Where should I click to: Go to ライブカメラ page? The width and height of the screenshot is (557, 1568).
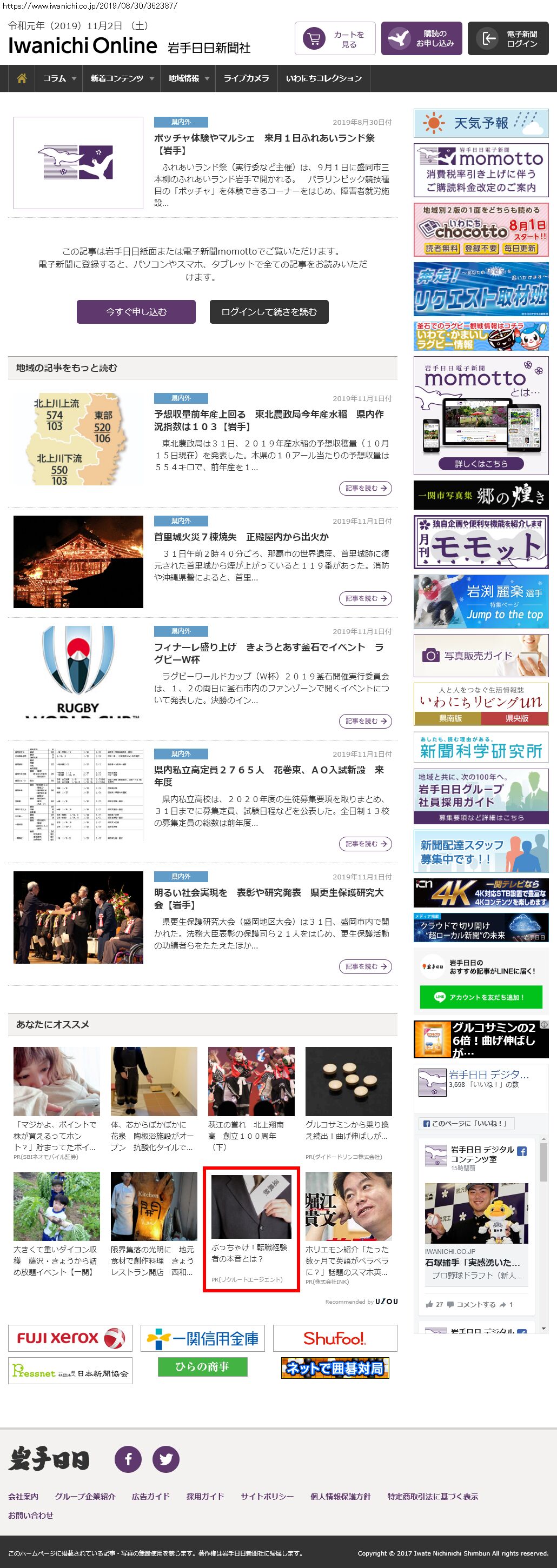point(246,78)
